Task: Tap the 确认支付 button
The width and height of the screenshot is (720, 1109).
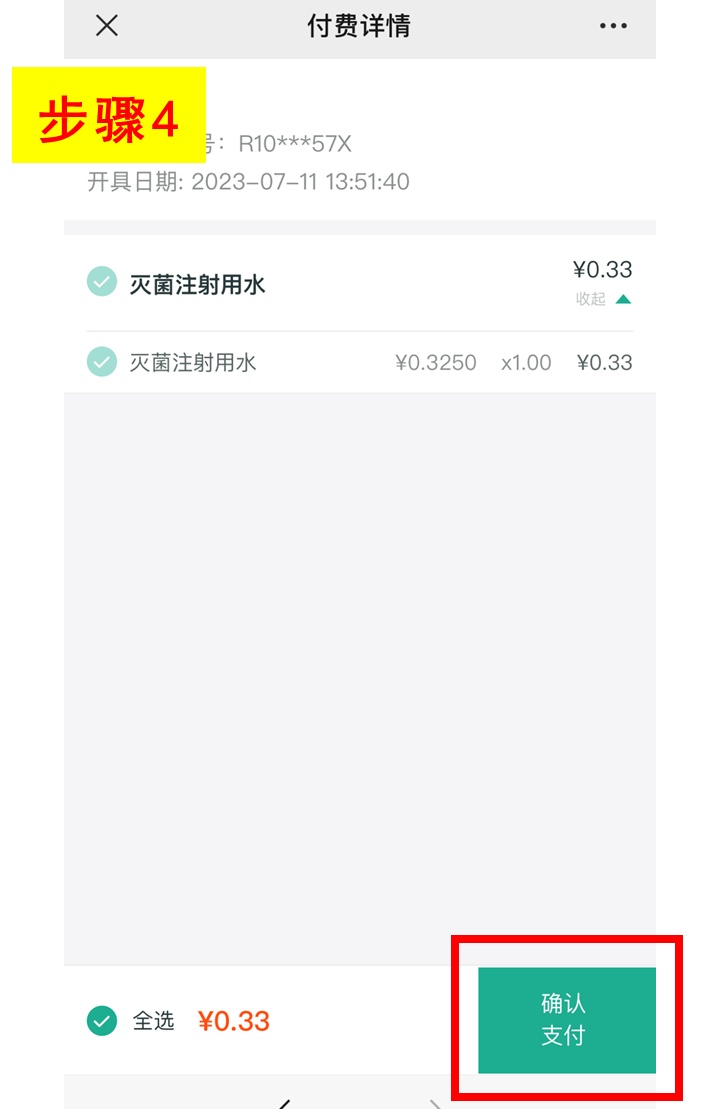Action: coord(566,1020)
